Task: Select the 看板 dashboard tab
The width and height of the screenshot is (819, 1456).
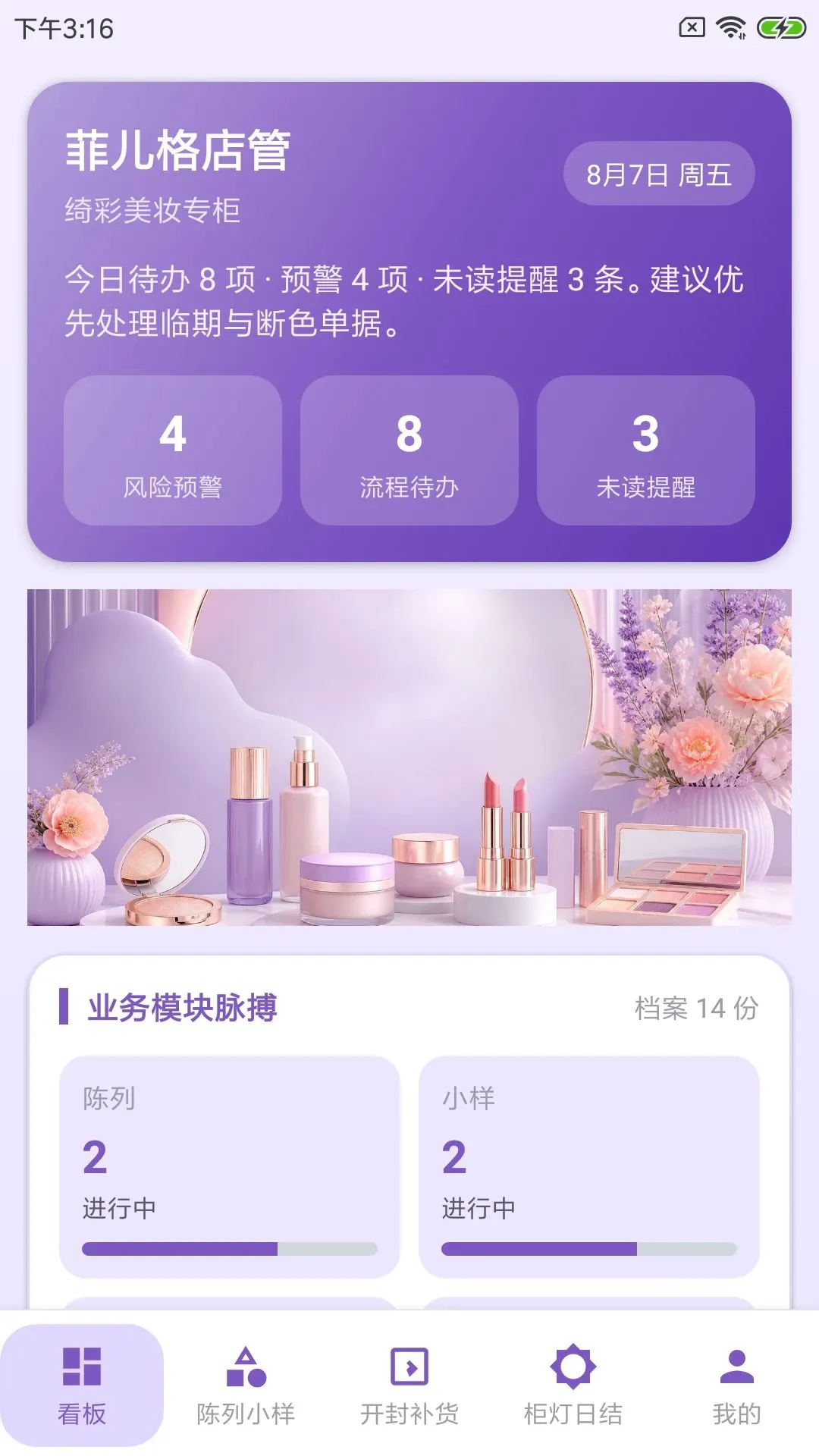Action: click(x=82, y=1385)
